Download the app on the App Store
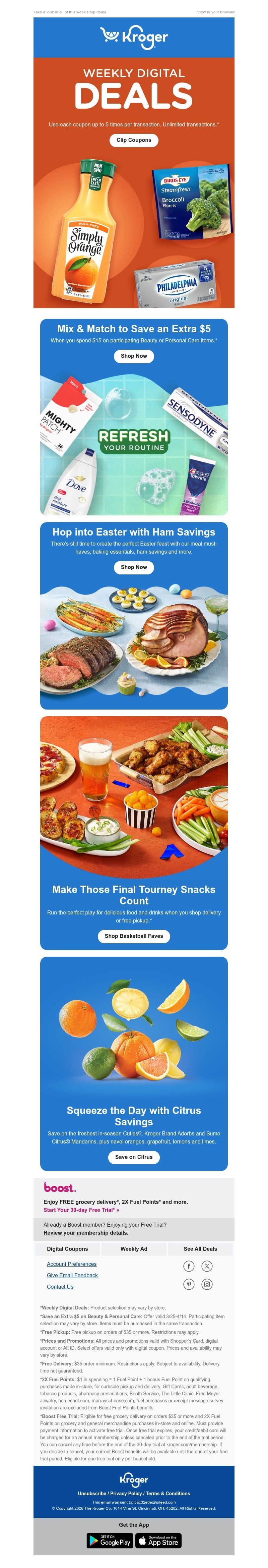Image resolution: width=268 pixels, height=1568 pixels. [x=158, y=1541]
